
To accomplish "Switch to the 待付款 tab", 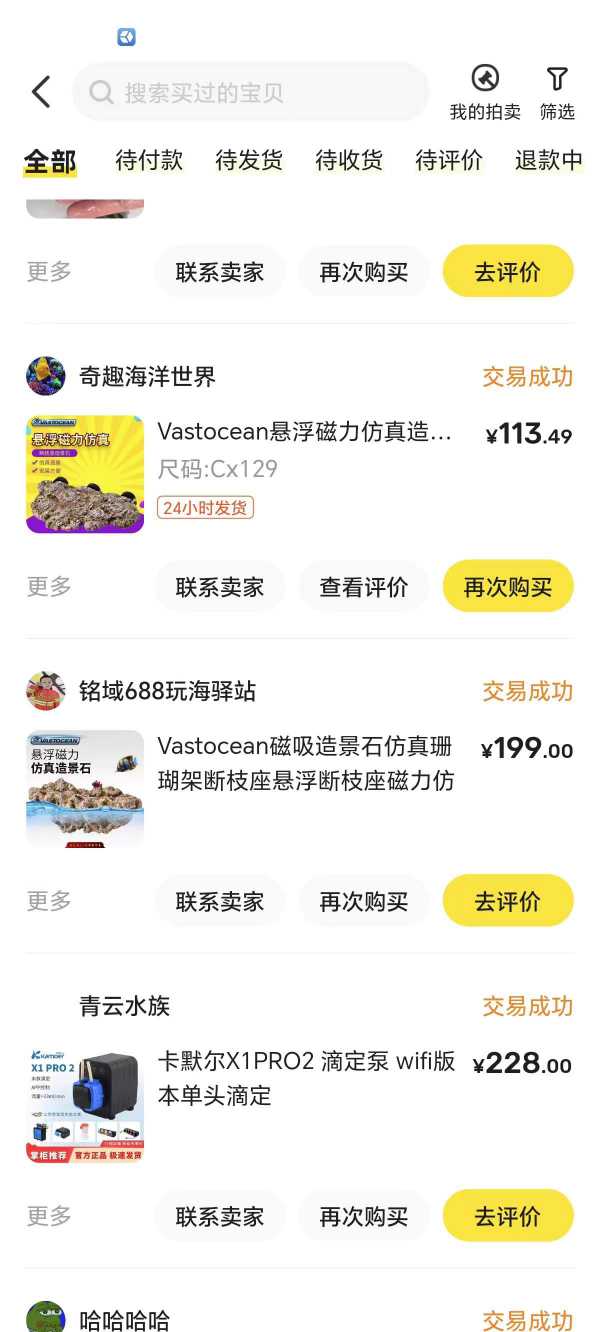I will [x=149, y=160].
